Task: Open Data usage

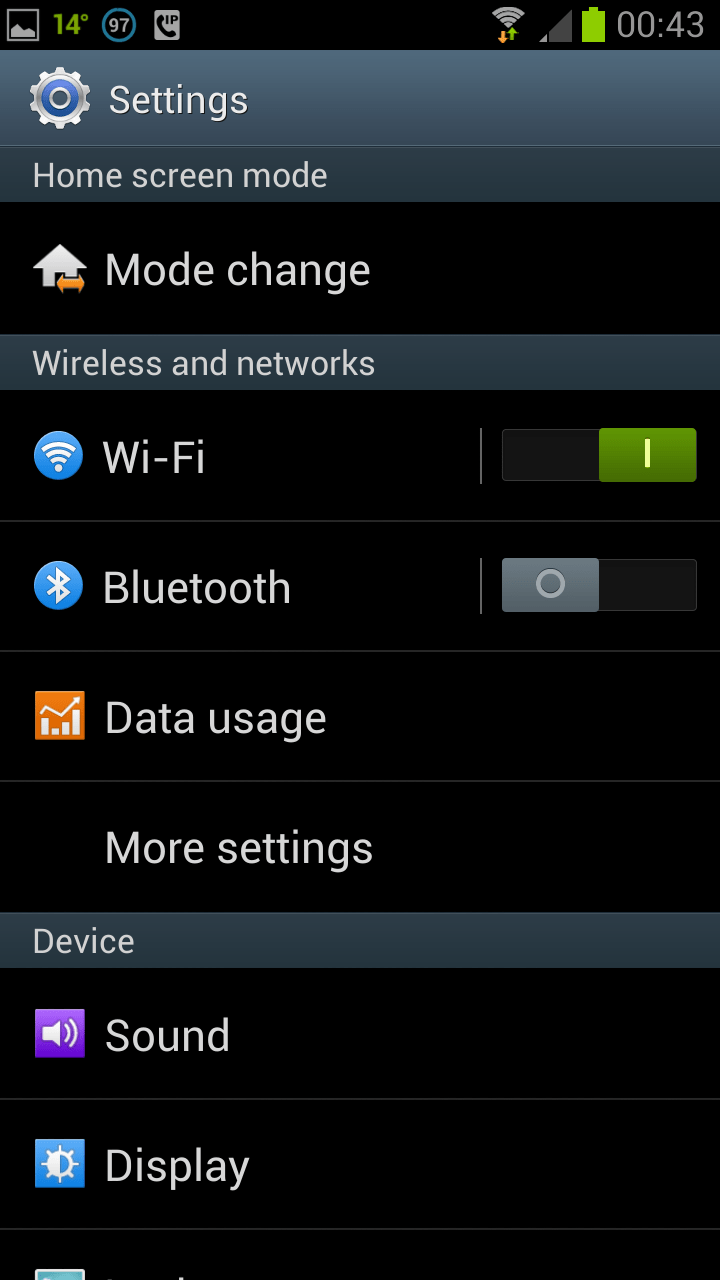Action: [x=360, y=717]
